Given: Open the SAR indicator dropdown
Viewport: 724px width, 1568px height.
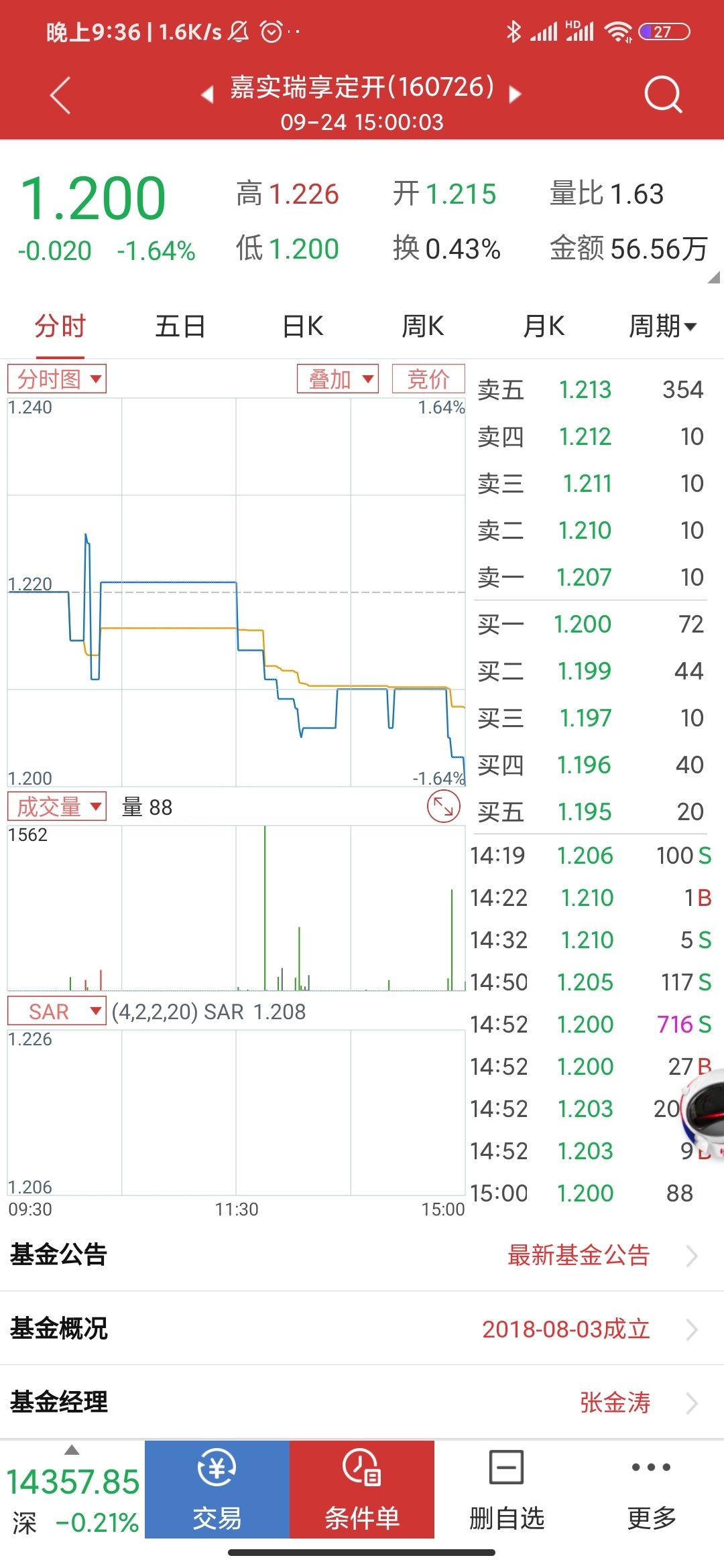Looking at the screenshot, I should 57,1010.
